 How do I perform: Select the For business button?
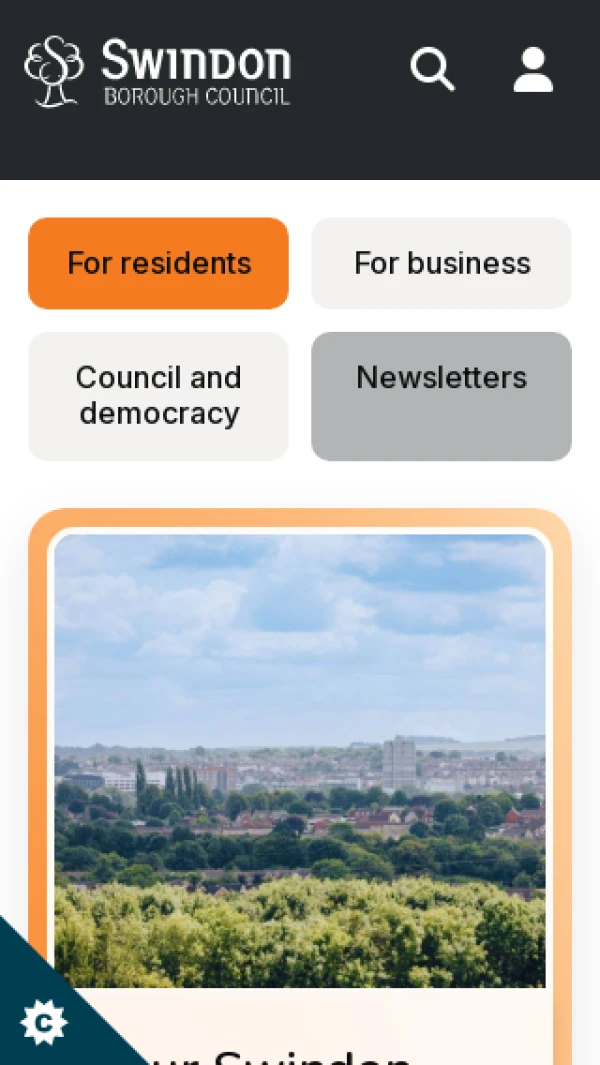coord(442,263)
